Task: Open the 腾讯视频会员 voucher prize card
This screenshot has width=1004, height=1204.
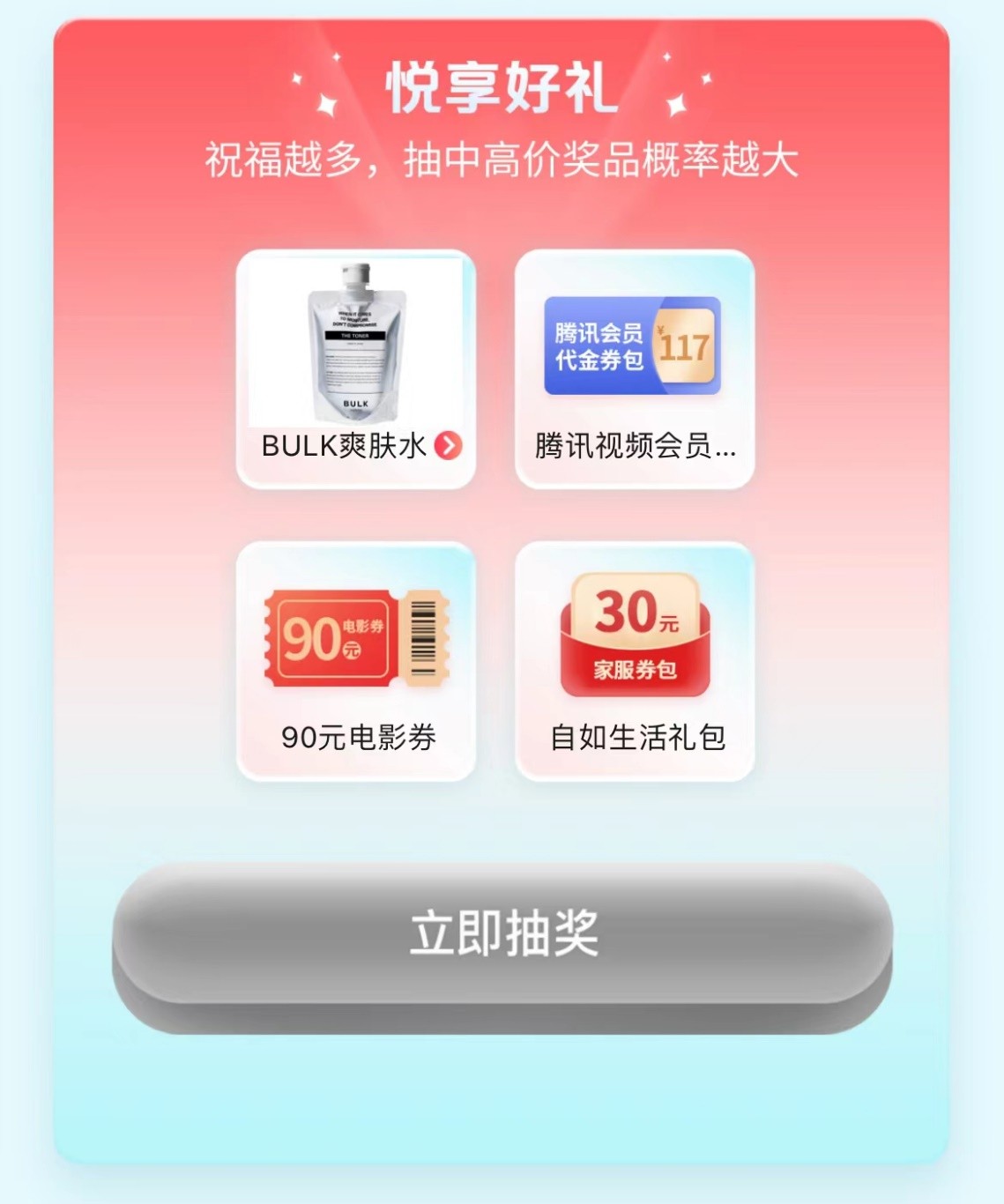Action: pyautogui.click(x=634, y=369)
